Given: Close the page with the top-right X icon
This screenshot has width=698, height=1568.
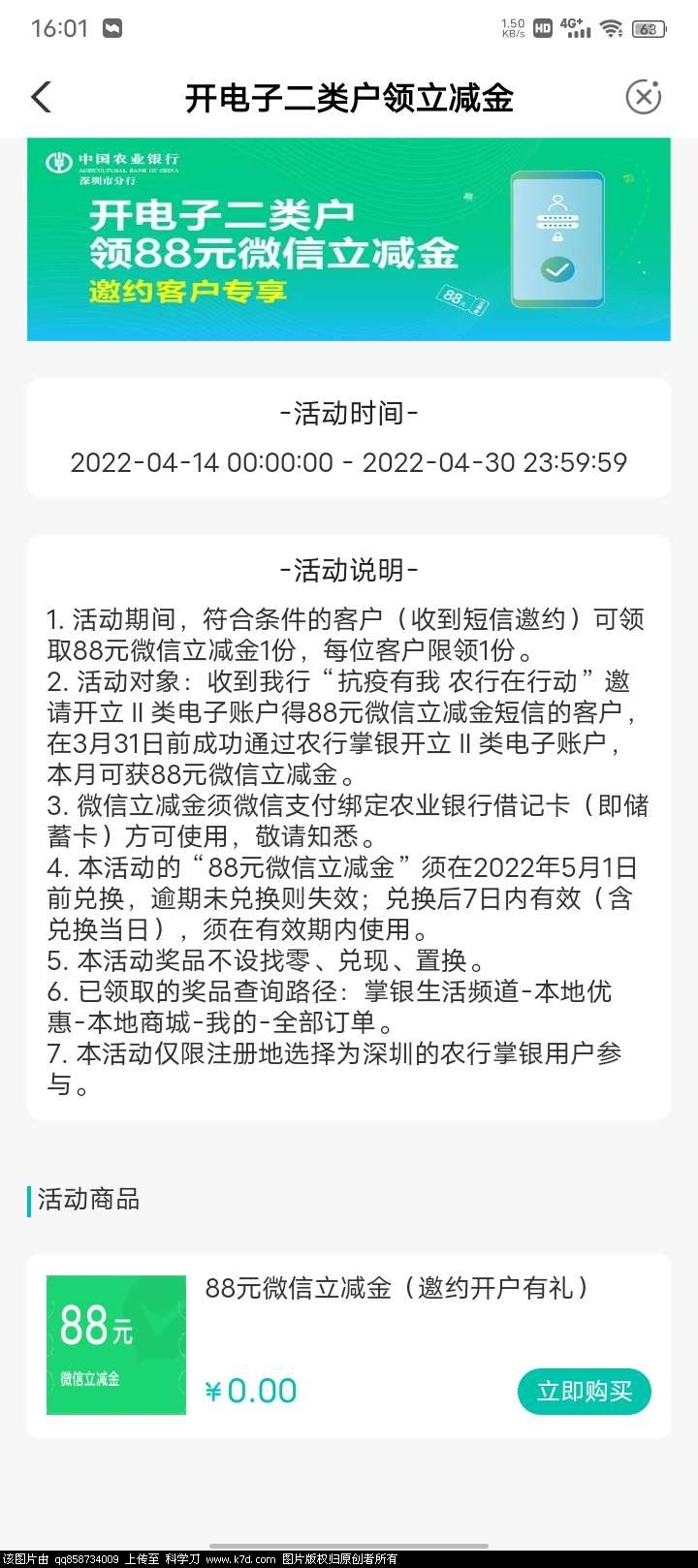Looking at the screenshot, I should click(643, 96).
